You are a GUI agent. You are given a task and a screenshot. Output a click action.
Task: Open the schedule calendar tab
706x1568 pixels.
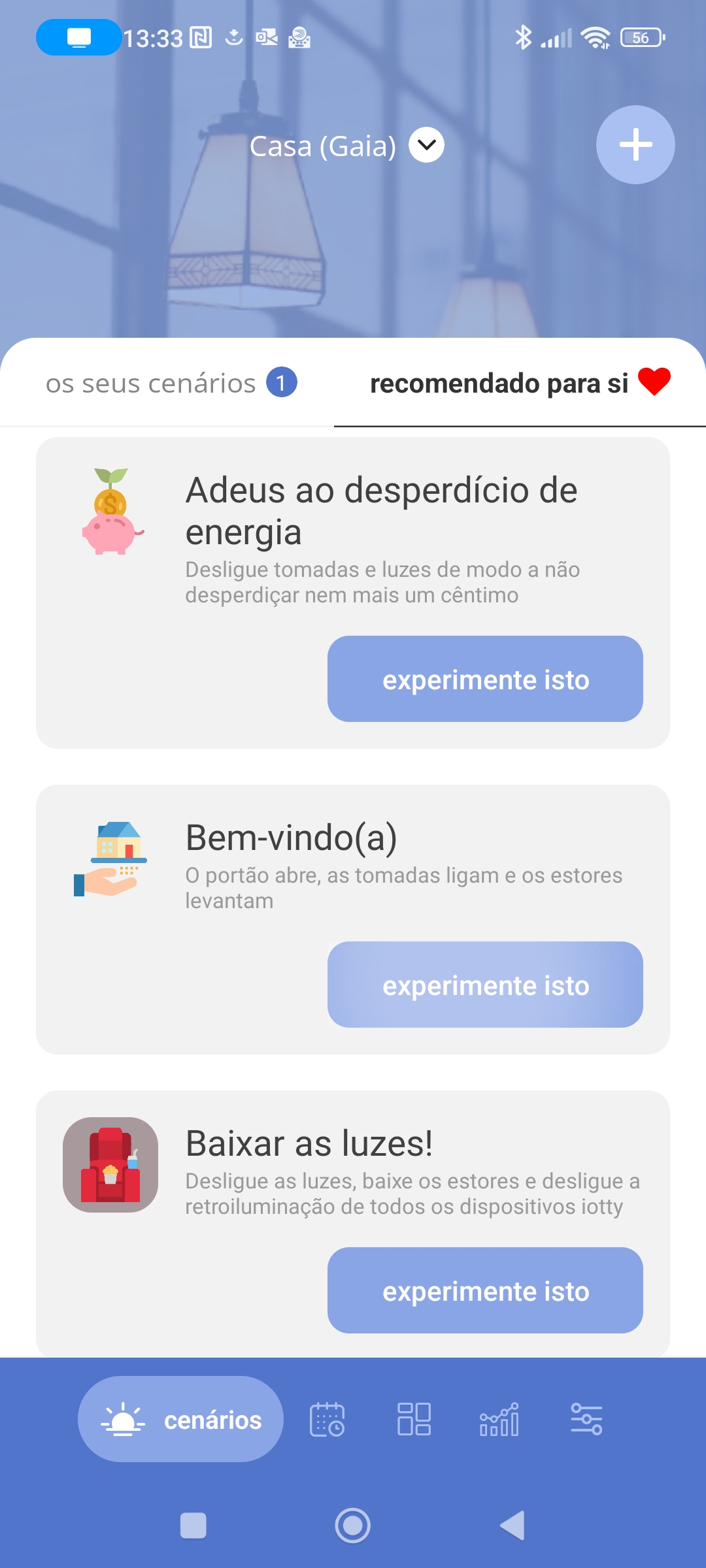point(327,1419)
